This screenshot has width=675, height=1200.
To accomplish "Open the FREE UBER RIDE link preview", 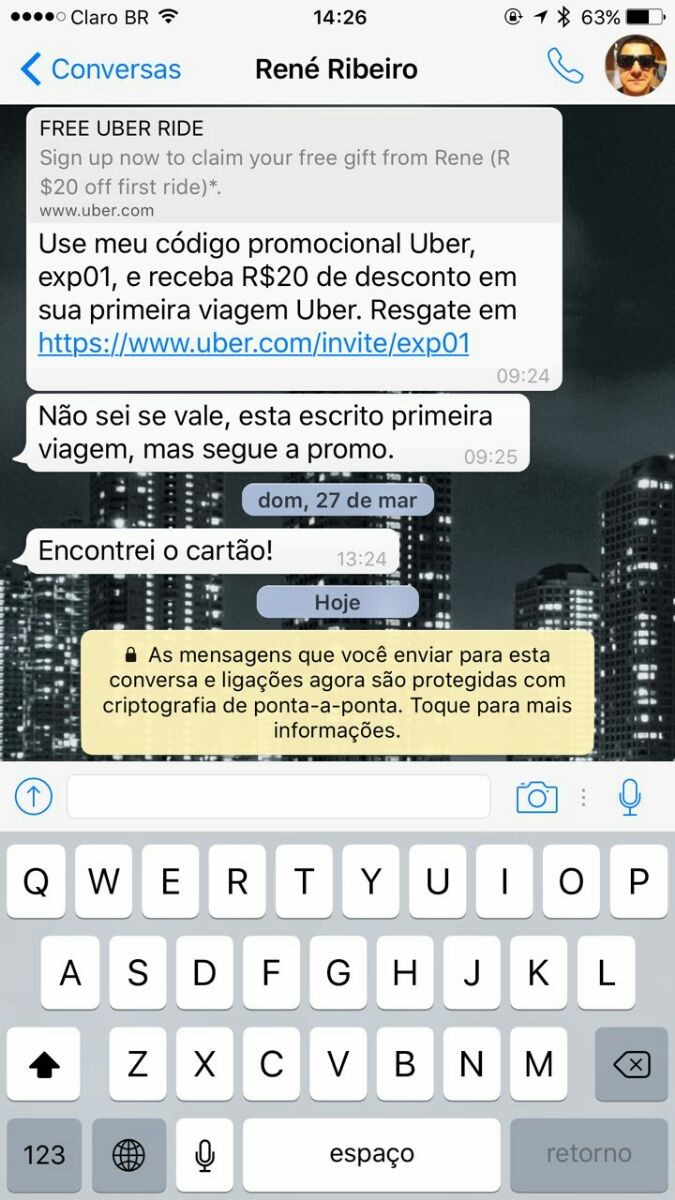I will [x=292, y=165].
